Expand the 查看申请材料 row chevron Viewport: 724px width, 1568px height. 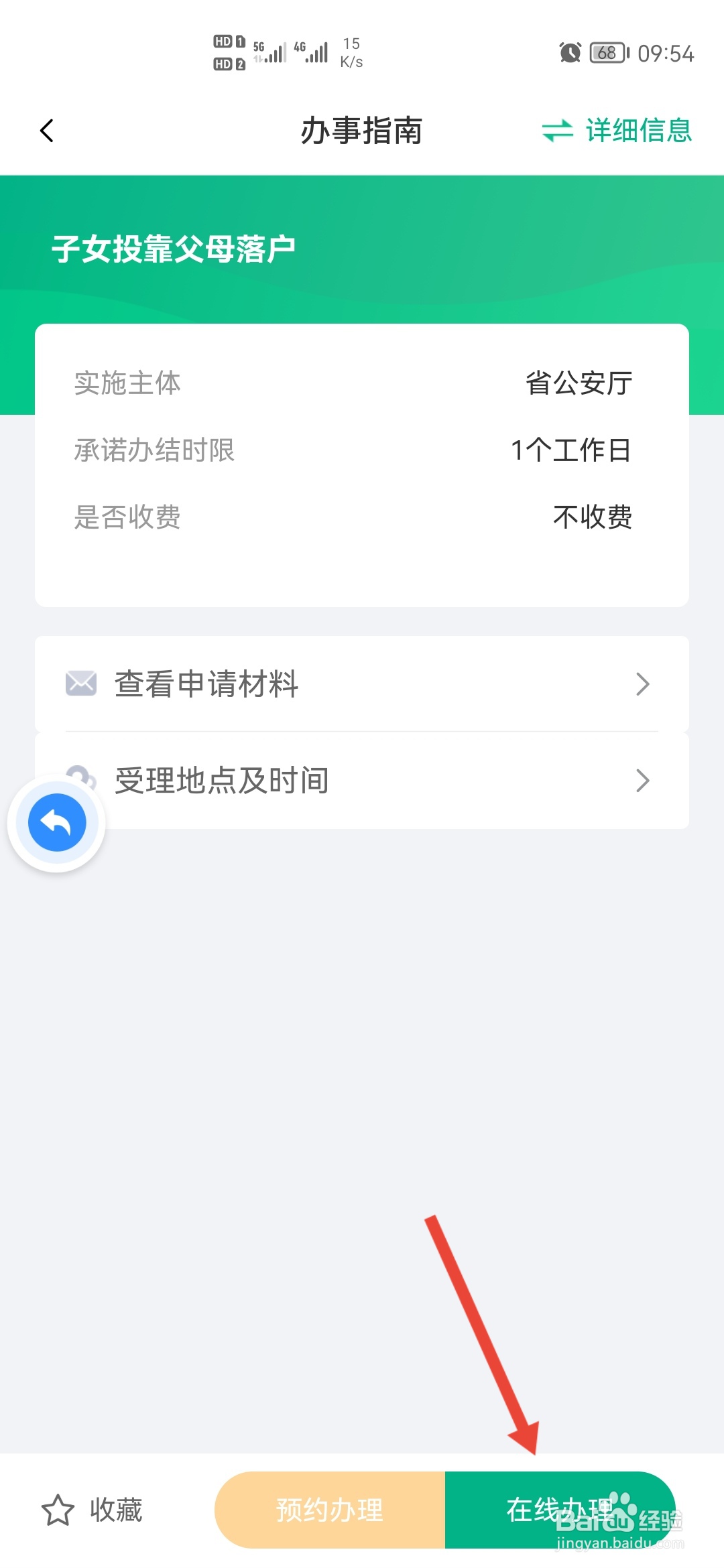644,683
